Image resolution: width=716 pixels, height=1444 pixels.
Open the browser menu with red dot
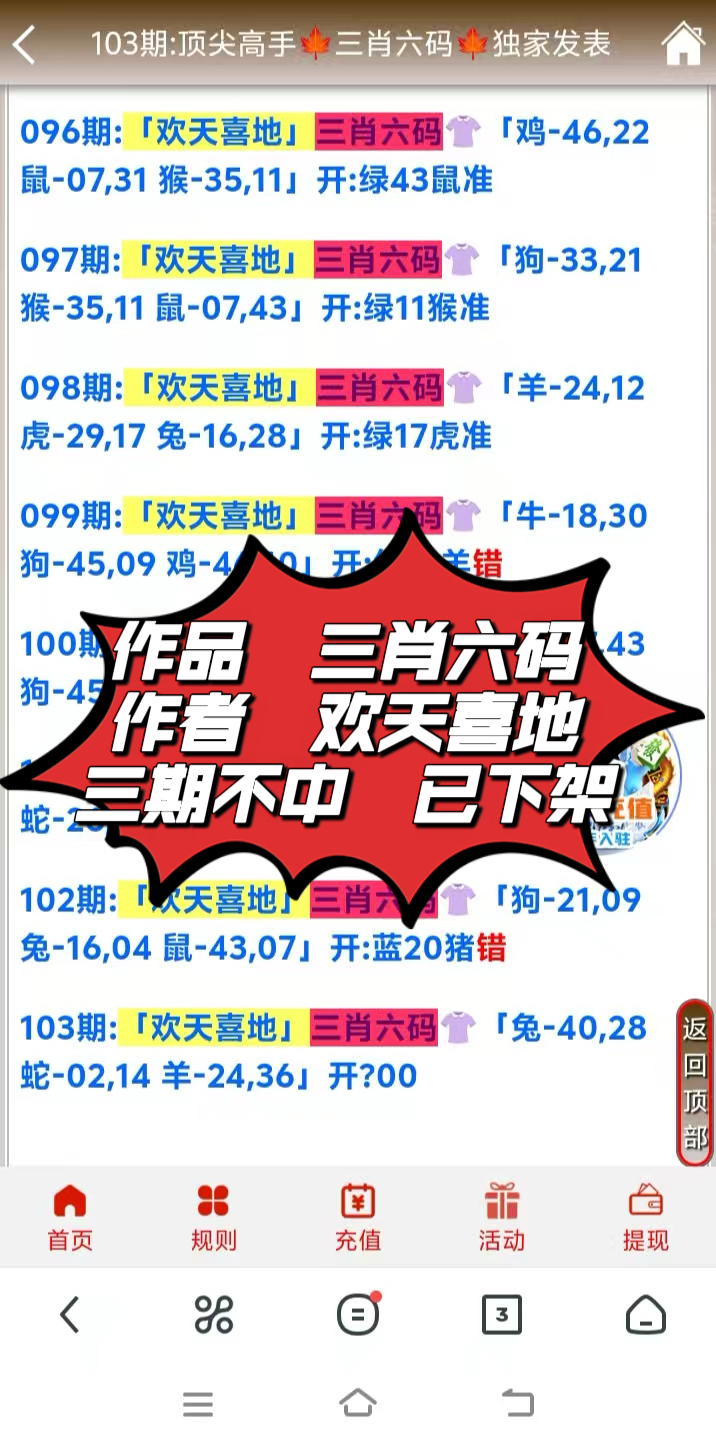[x=358, y=1315]
